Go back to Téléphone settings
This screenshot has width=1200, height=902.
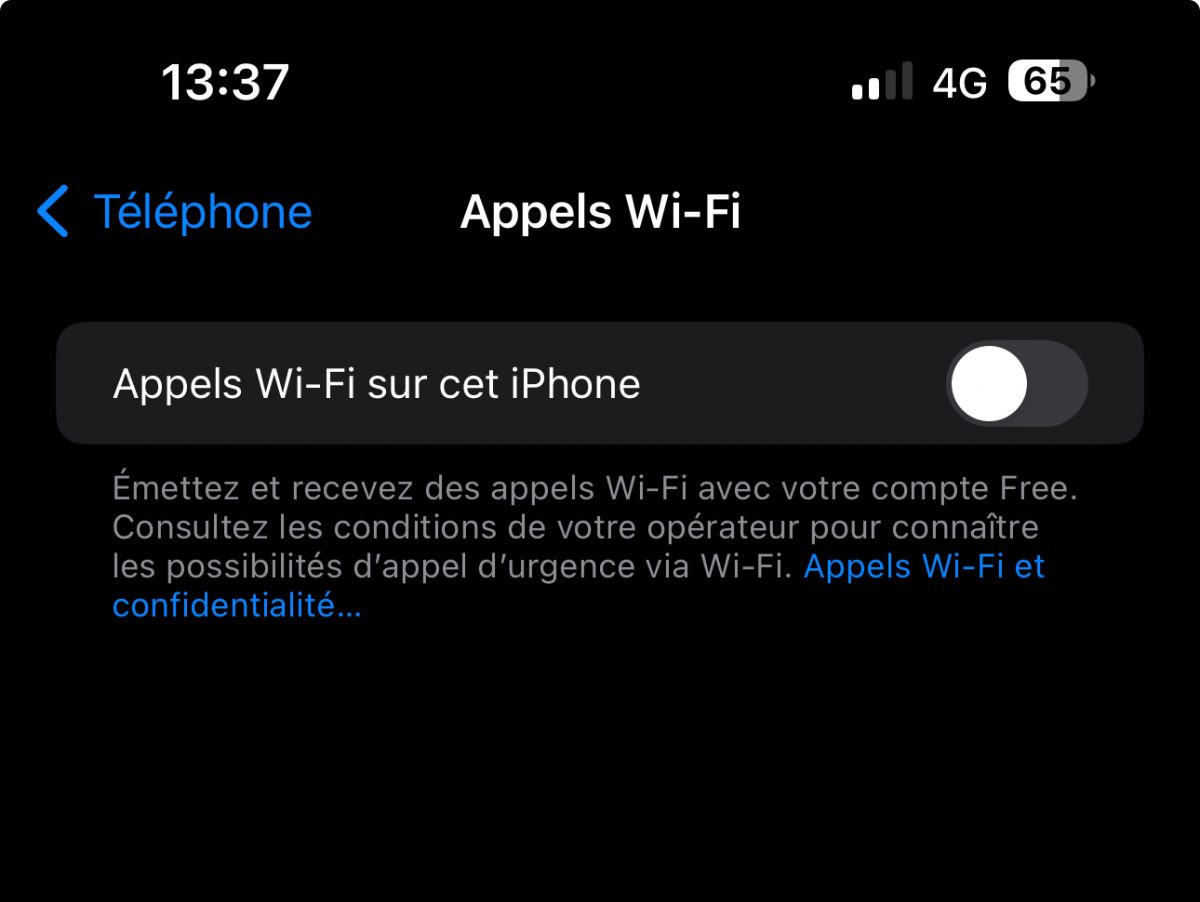click(175, 212)
